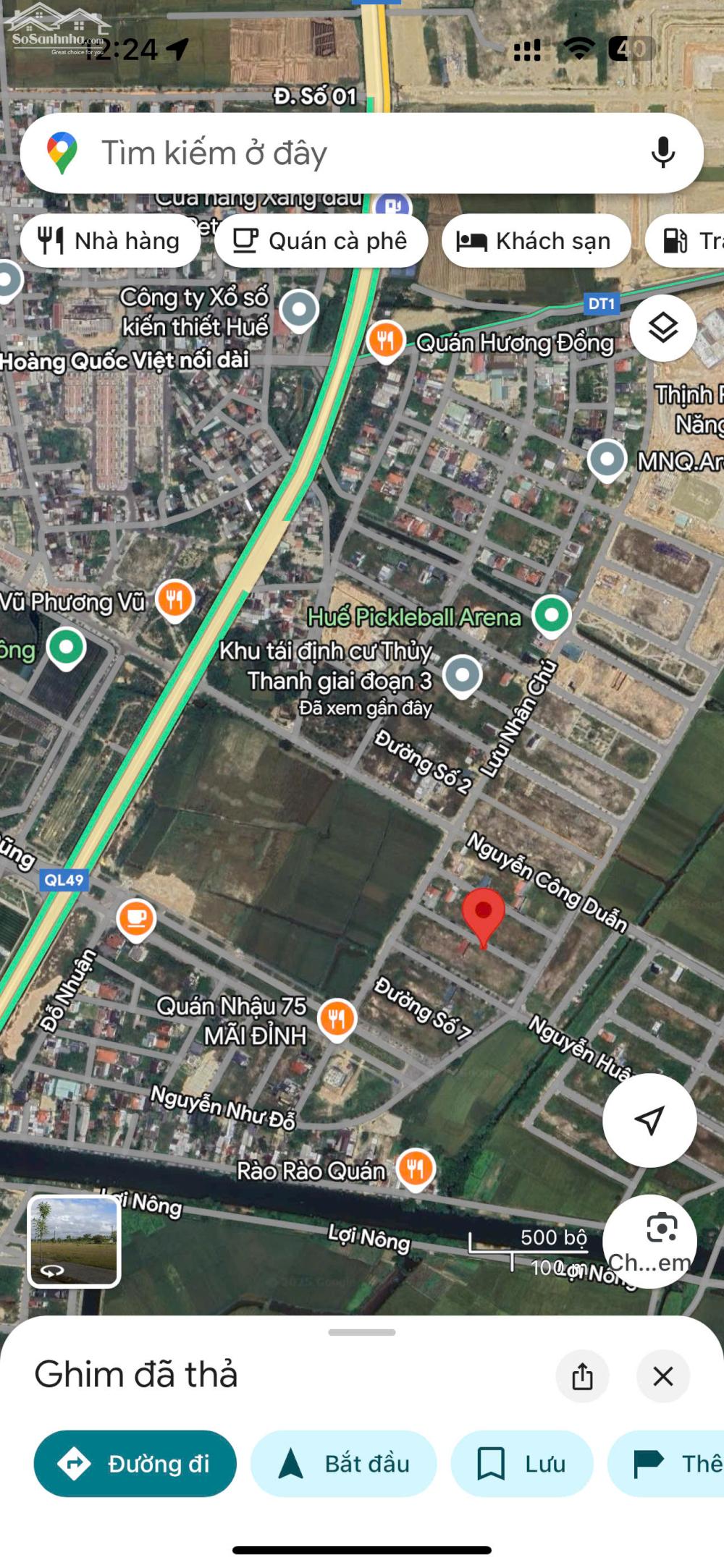
Task: Start voice search with the microphone
Action: 662,153
